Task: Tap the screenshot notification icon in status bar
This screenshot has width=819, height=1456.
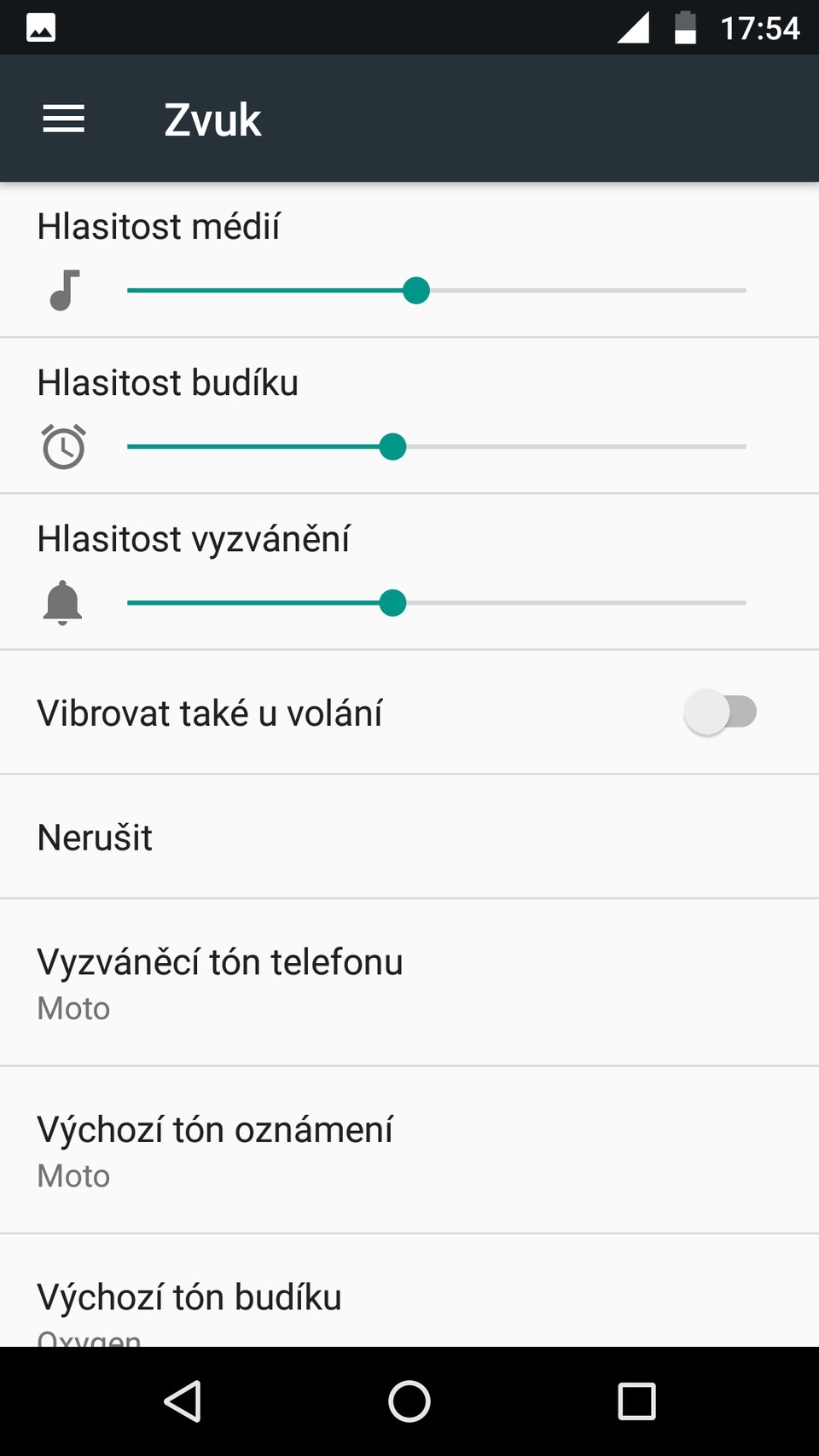Action: pos(40,26)
